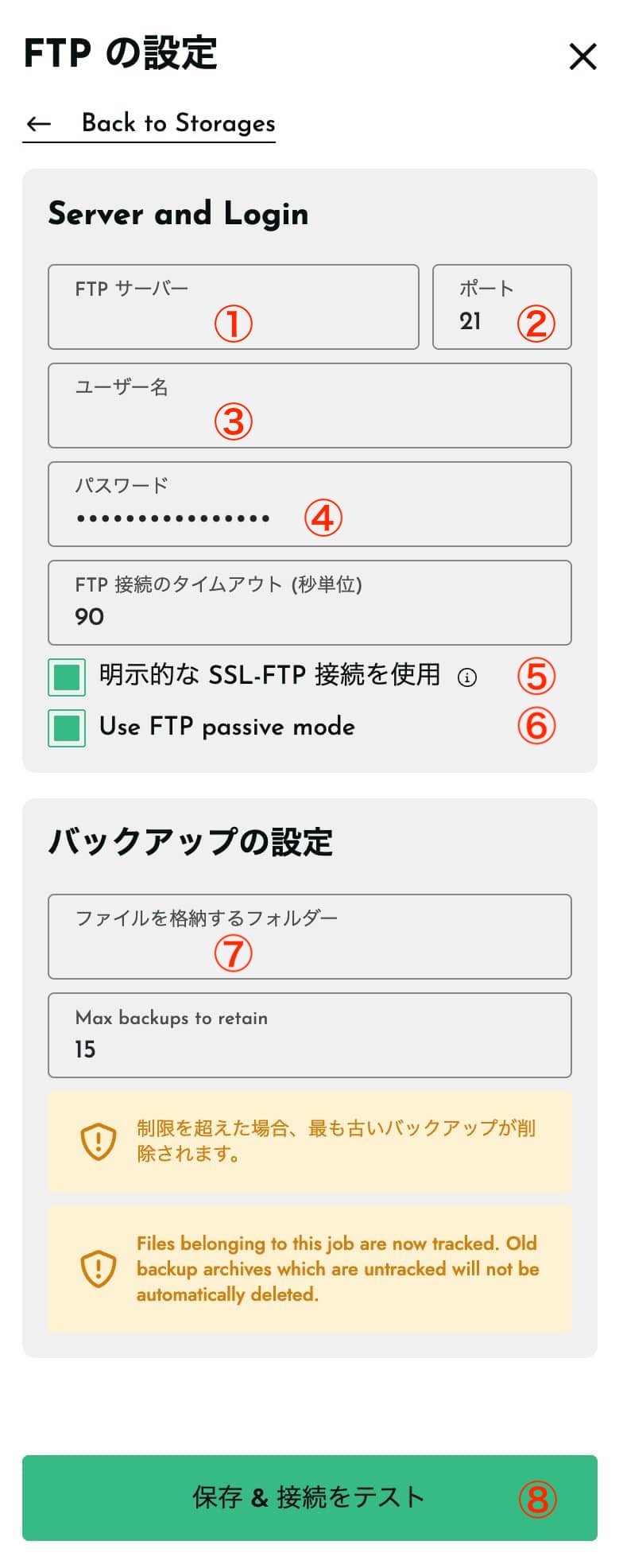Tap the ファイルを格納するフォルダー field
623x1568 pixels.
[x=309, y=937]
